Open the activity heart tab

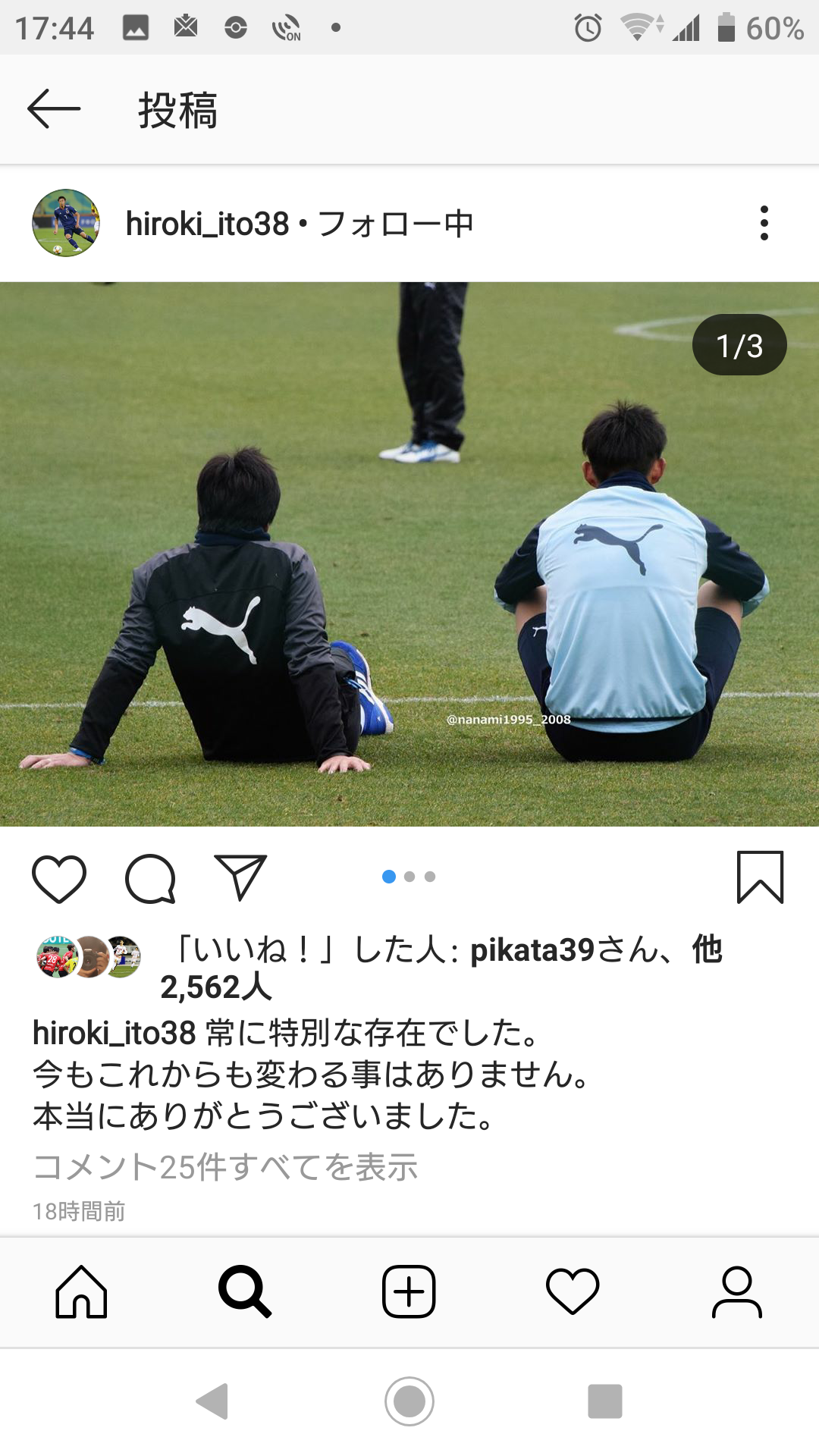pos(573,1292)
